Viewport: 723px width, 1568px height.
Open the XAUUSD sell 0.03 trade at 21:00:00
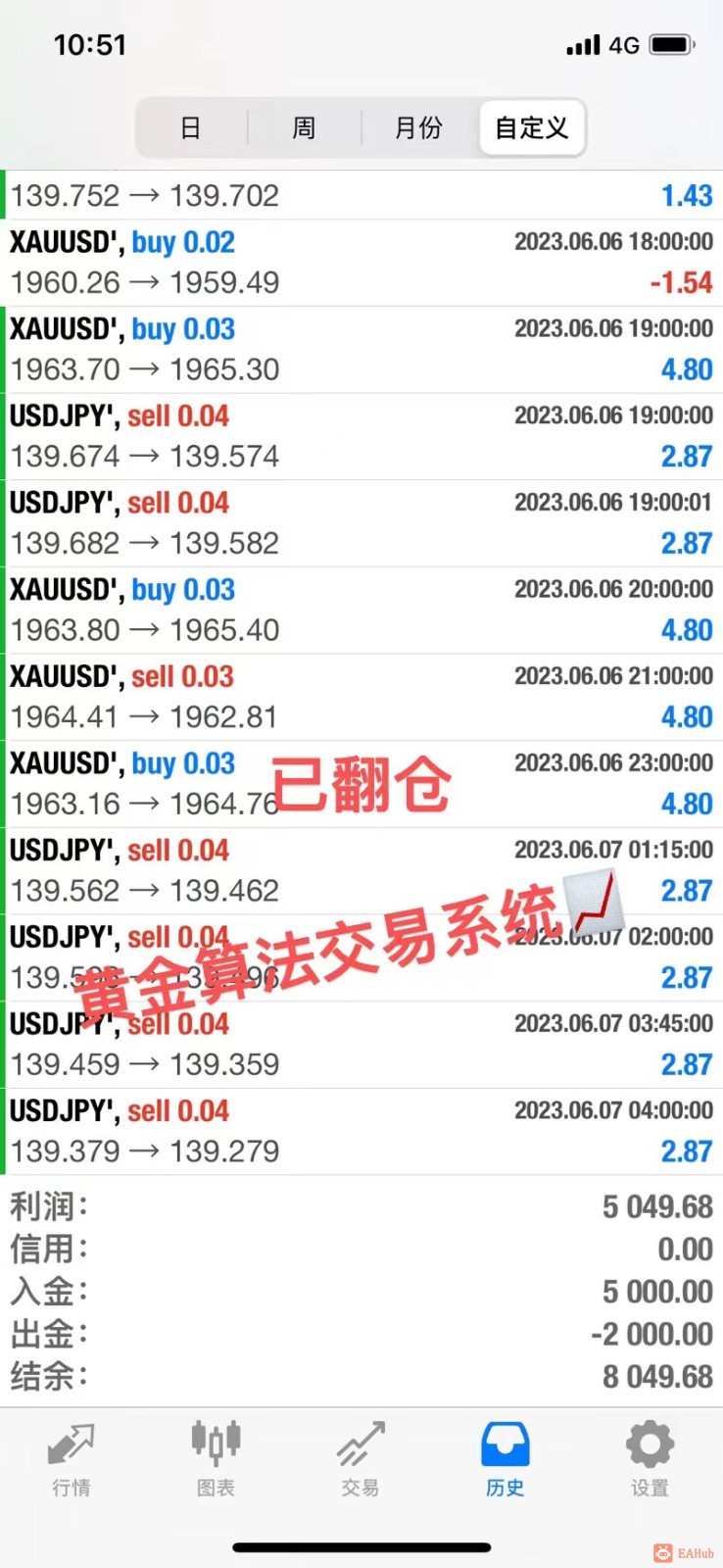point(361,697)
